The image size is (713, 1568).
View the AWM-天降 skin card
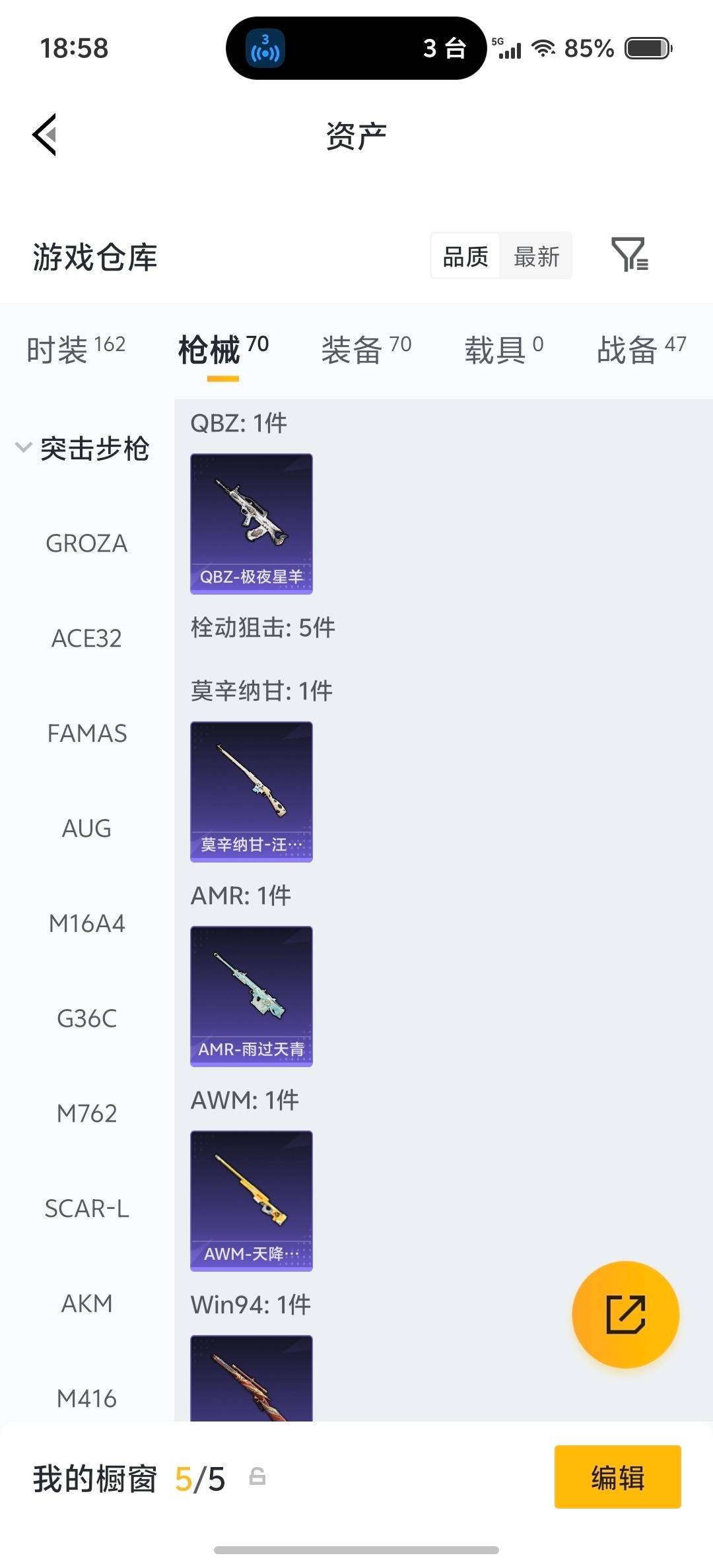(251, 1201)
